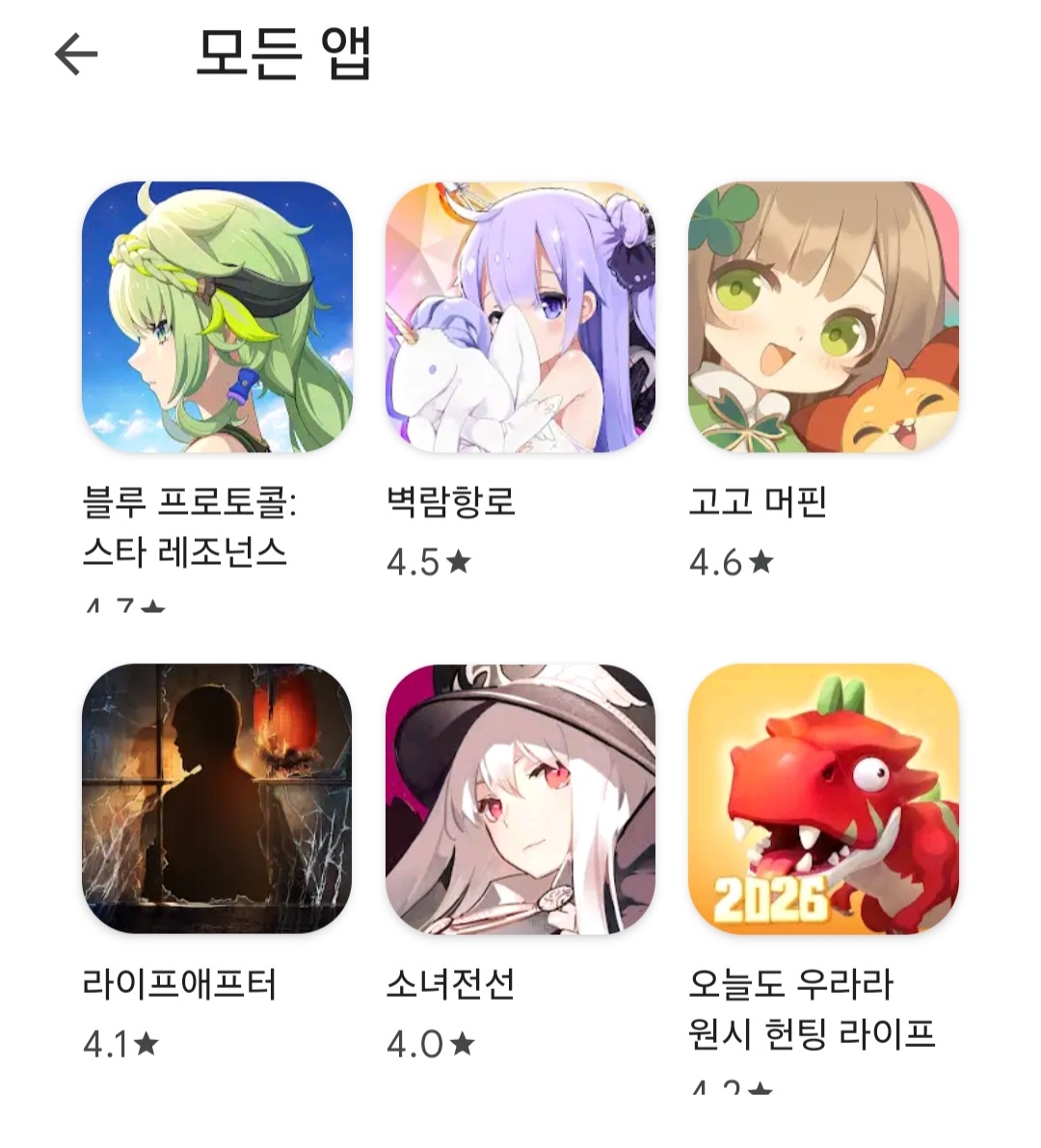View the 소녀전선 app details
Screen dimensions: 1041x1148
pyautogui.click(x=520, y=799)
